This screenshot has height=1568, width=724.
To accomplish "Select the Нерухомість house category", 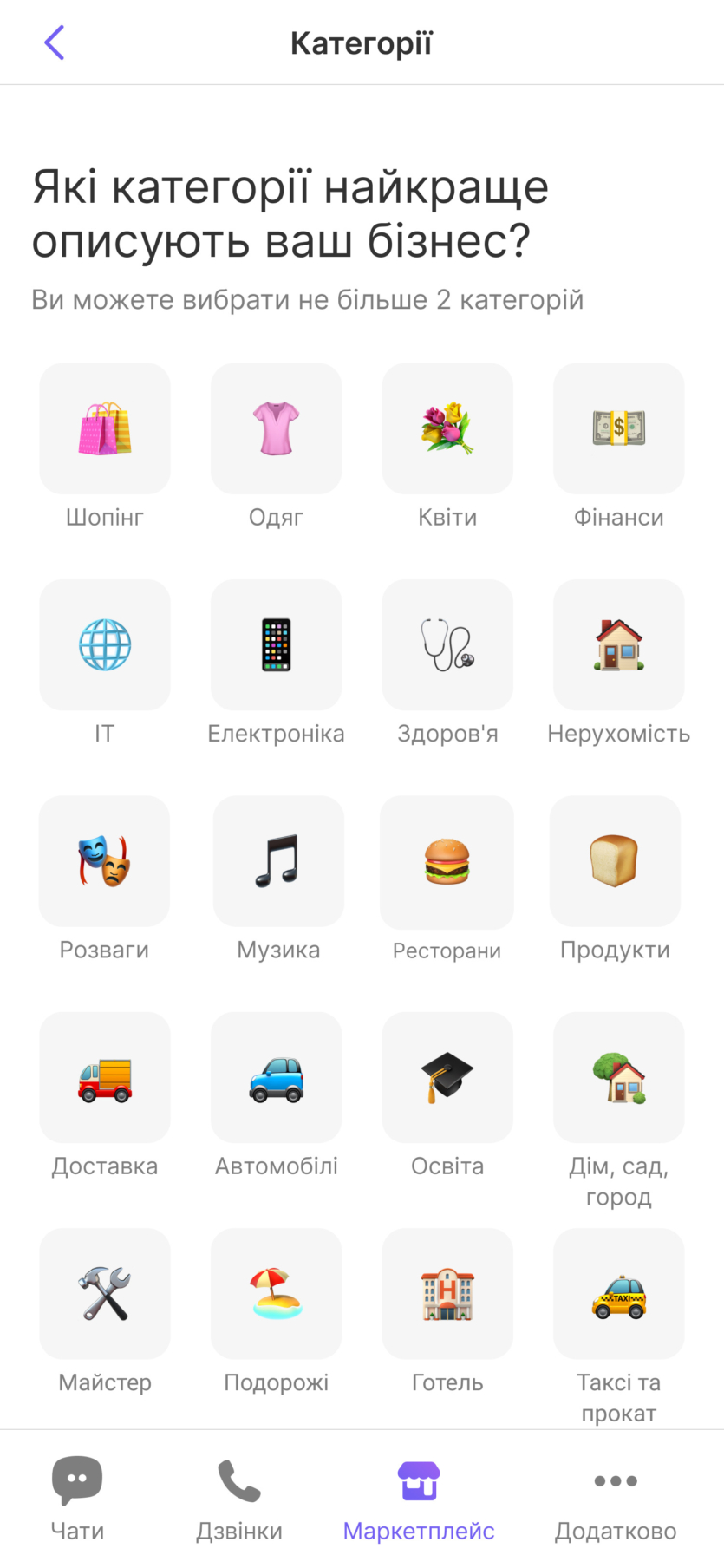I will click(618, 645).
